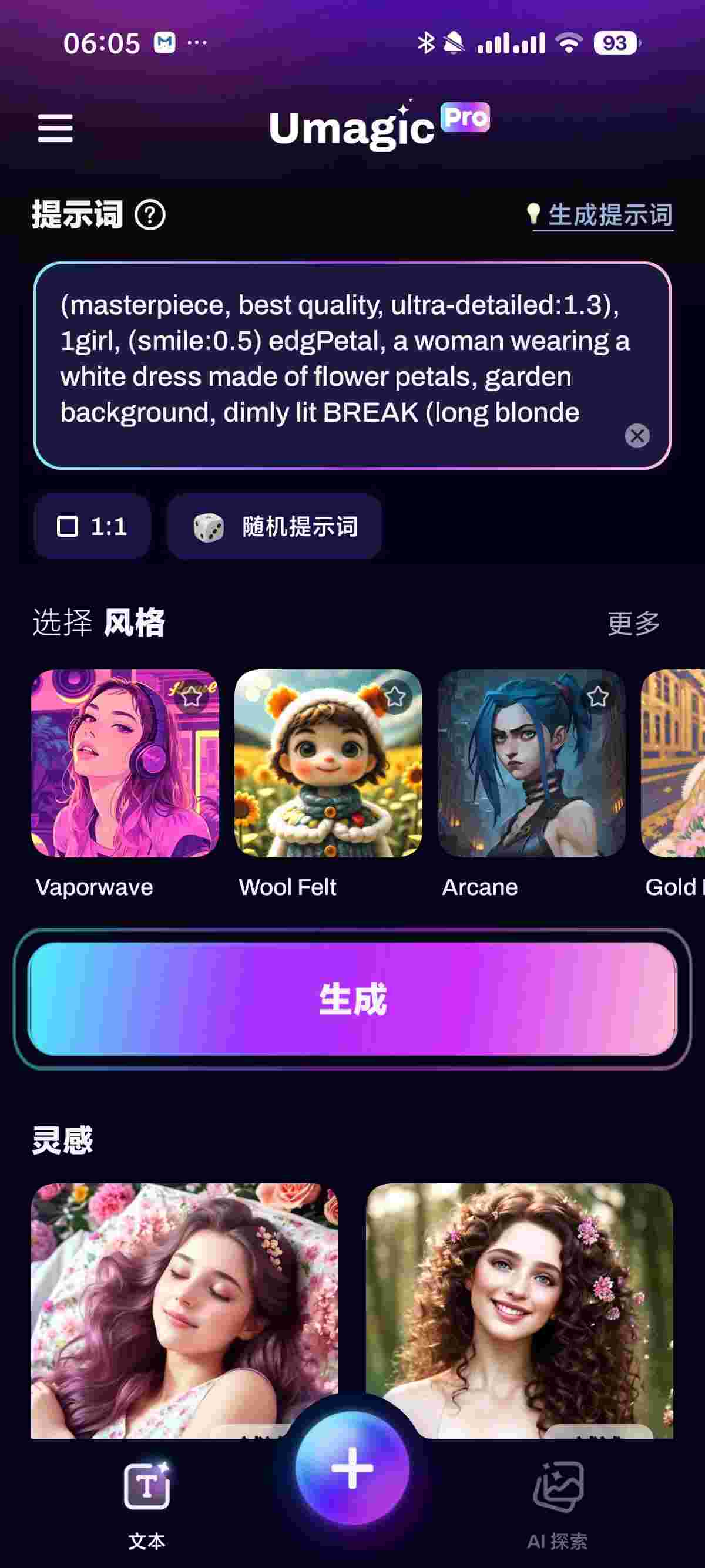Screen dimensions: 705x1568
Task: Toggle the 1:1 aspect ratio checkbox
Action: (67, 526)
